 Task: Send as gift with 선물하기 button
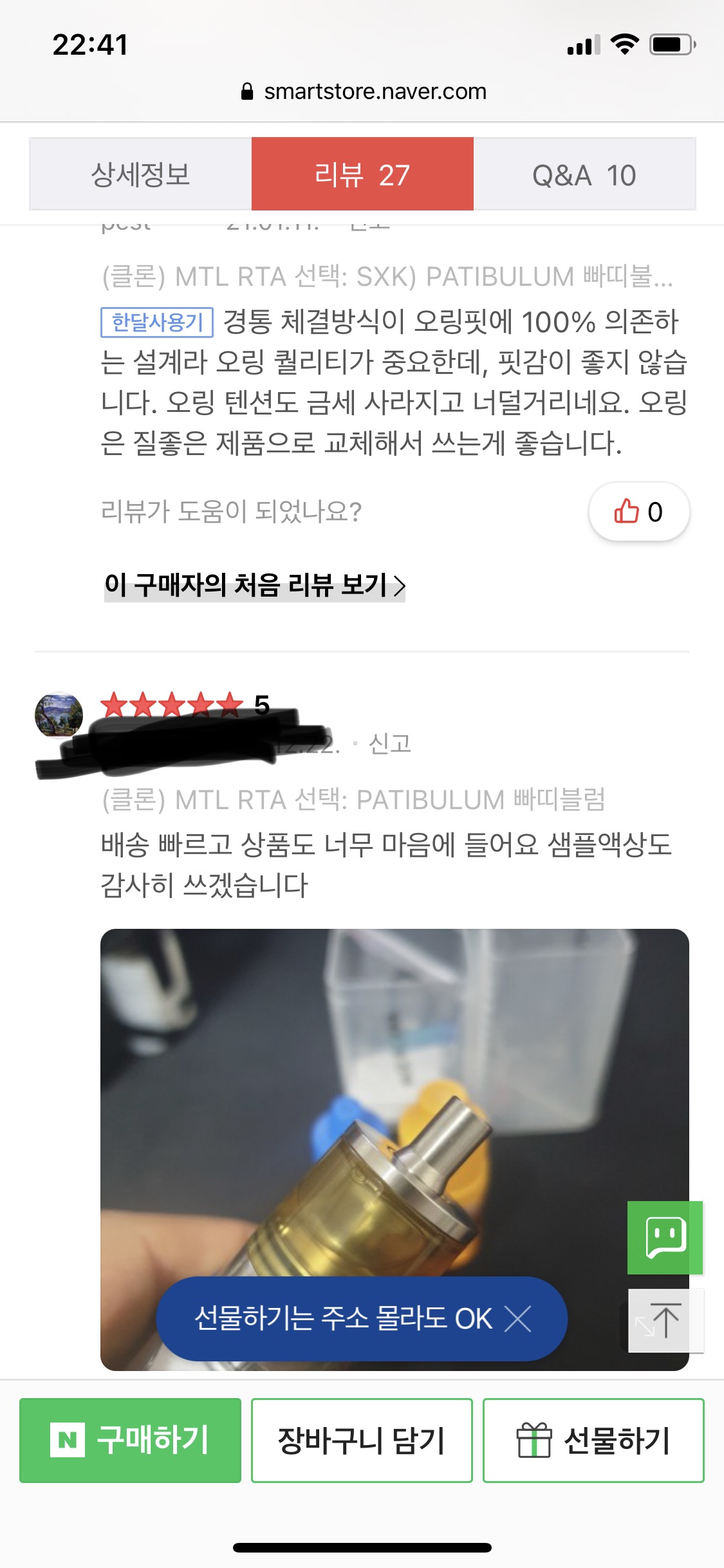(x=593, y=1441)
